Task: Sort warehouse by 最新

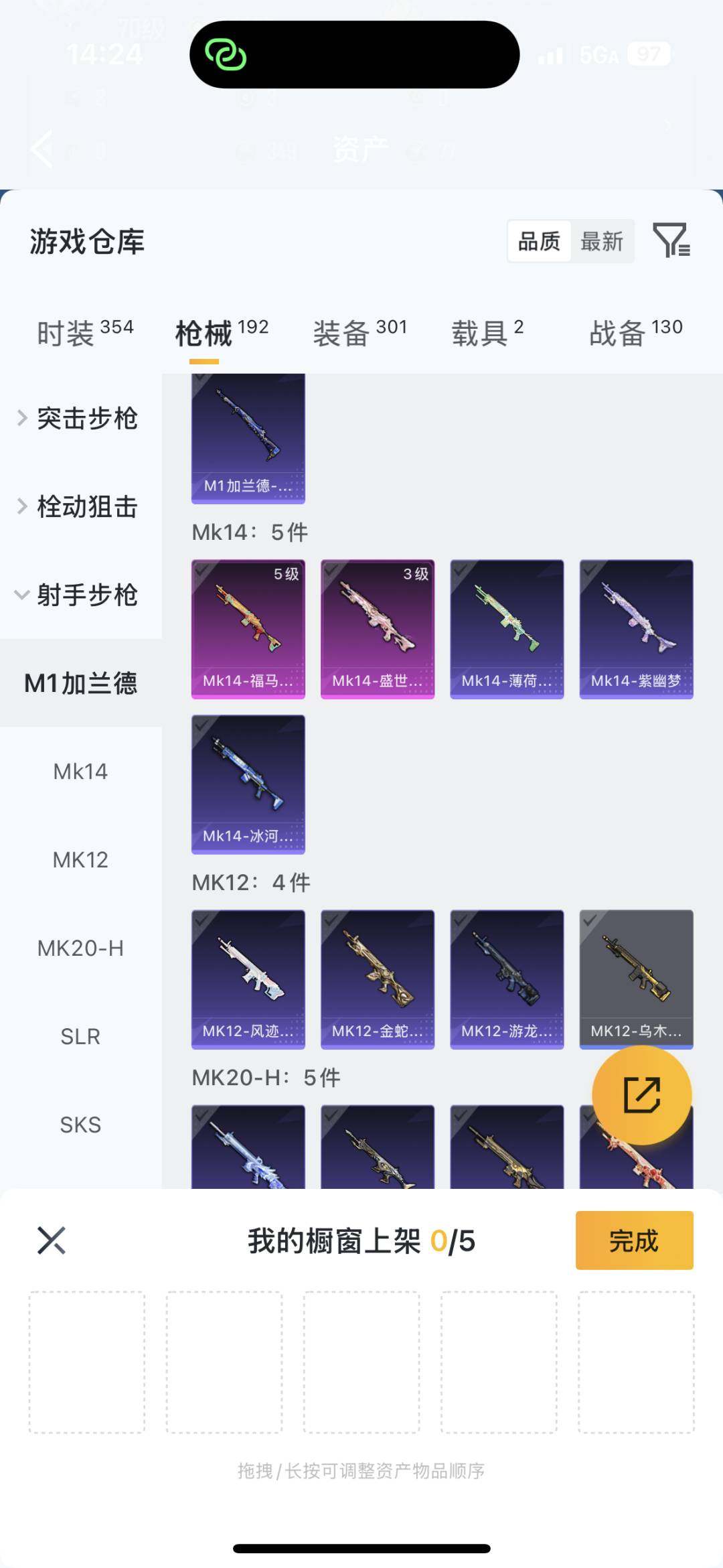Action: 602,241
